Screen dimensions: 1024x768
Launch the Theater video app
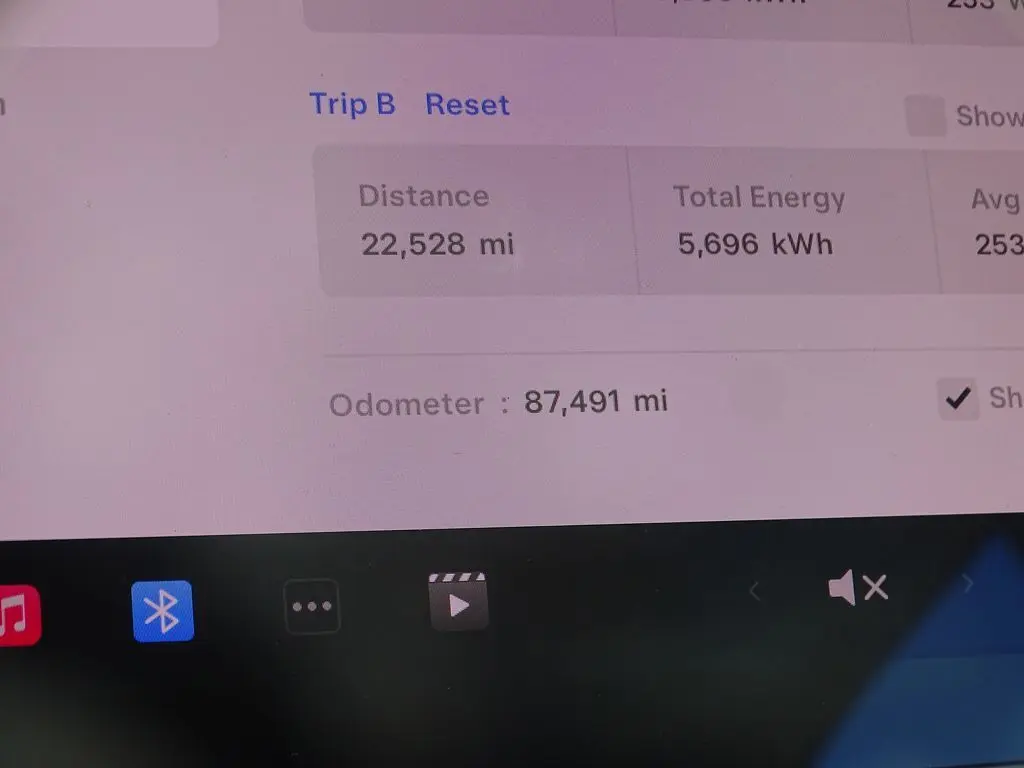pos(458,602)
